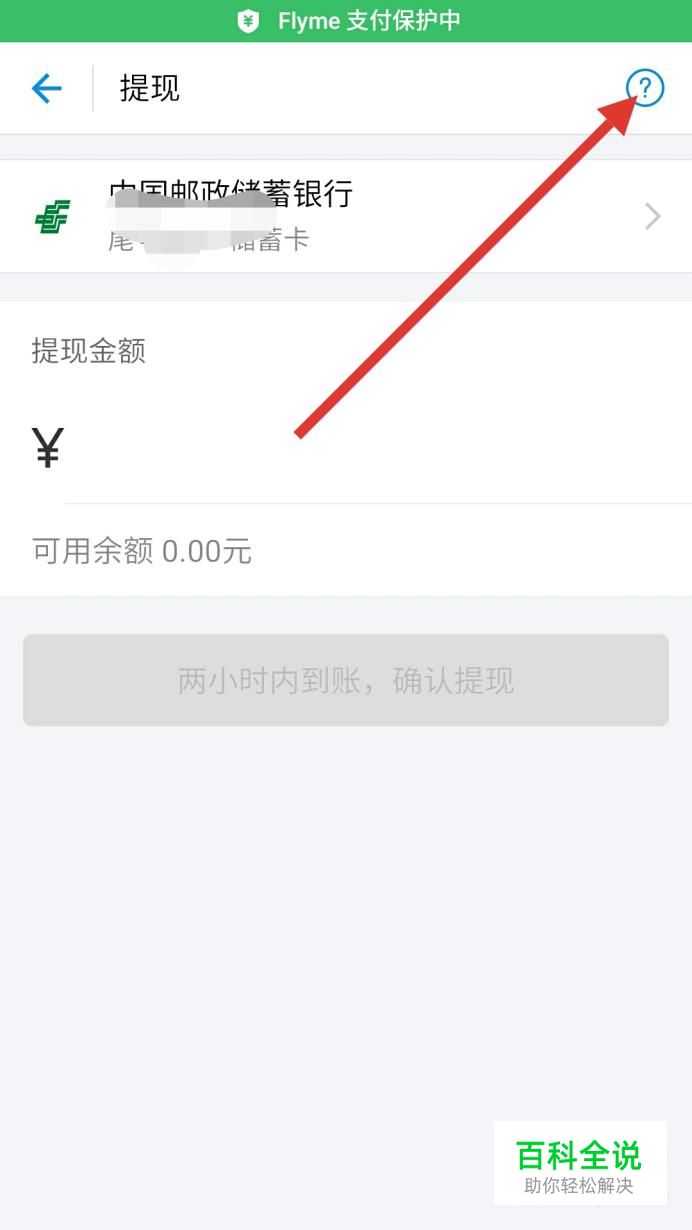This screenshot has height=1230, width=692.
Task: Tap 两小时内到账，确认提现 button
Action: tap(346, 680)
